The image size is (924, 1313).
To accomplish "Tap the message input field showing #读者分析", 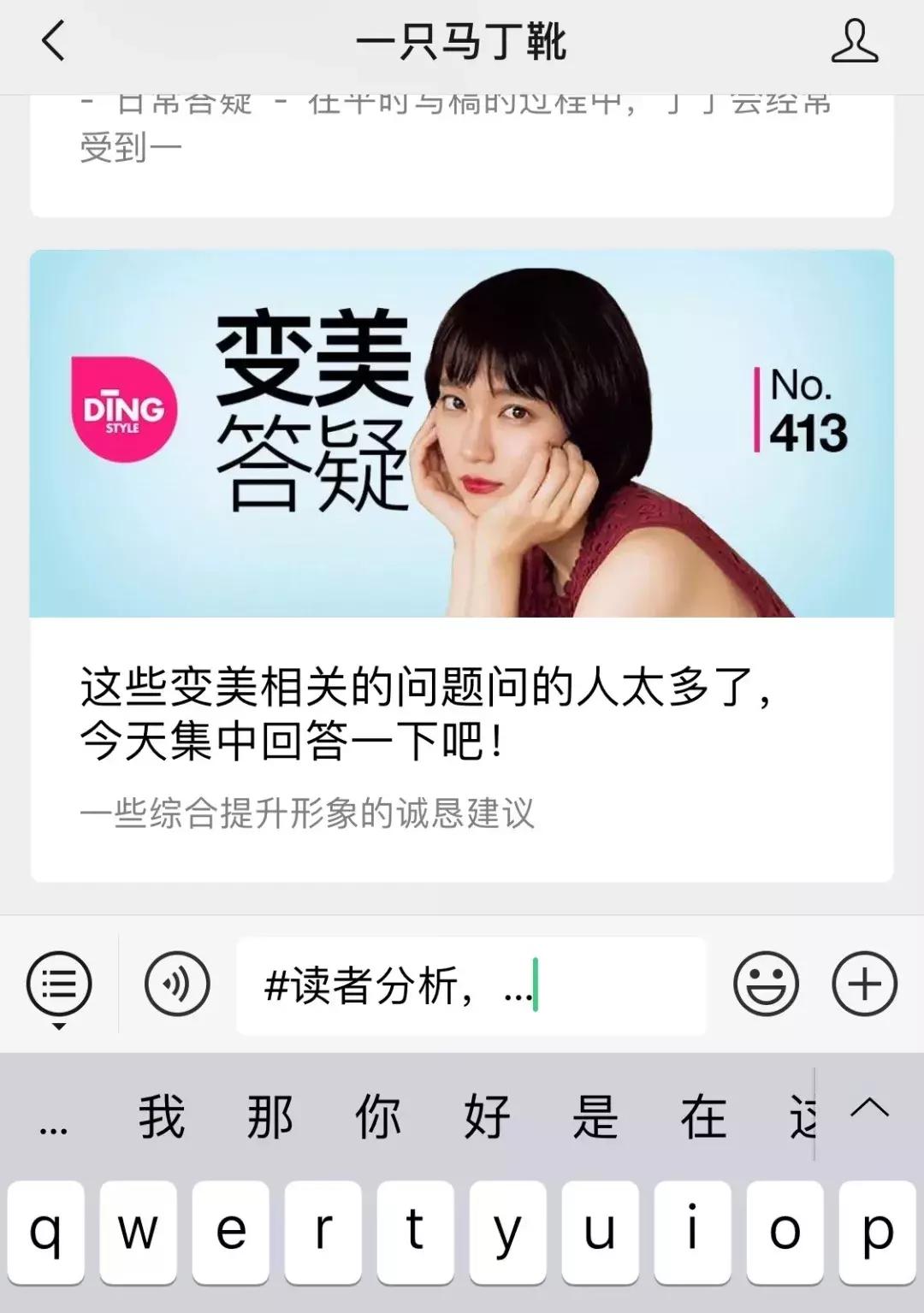I will click(471, 984).
